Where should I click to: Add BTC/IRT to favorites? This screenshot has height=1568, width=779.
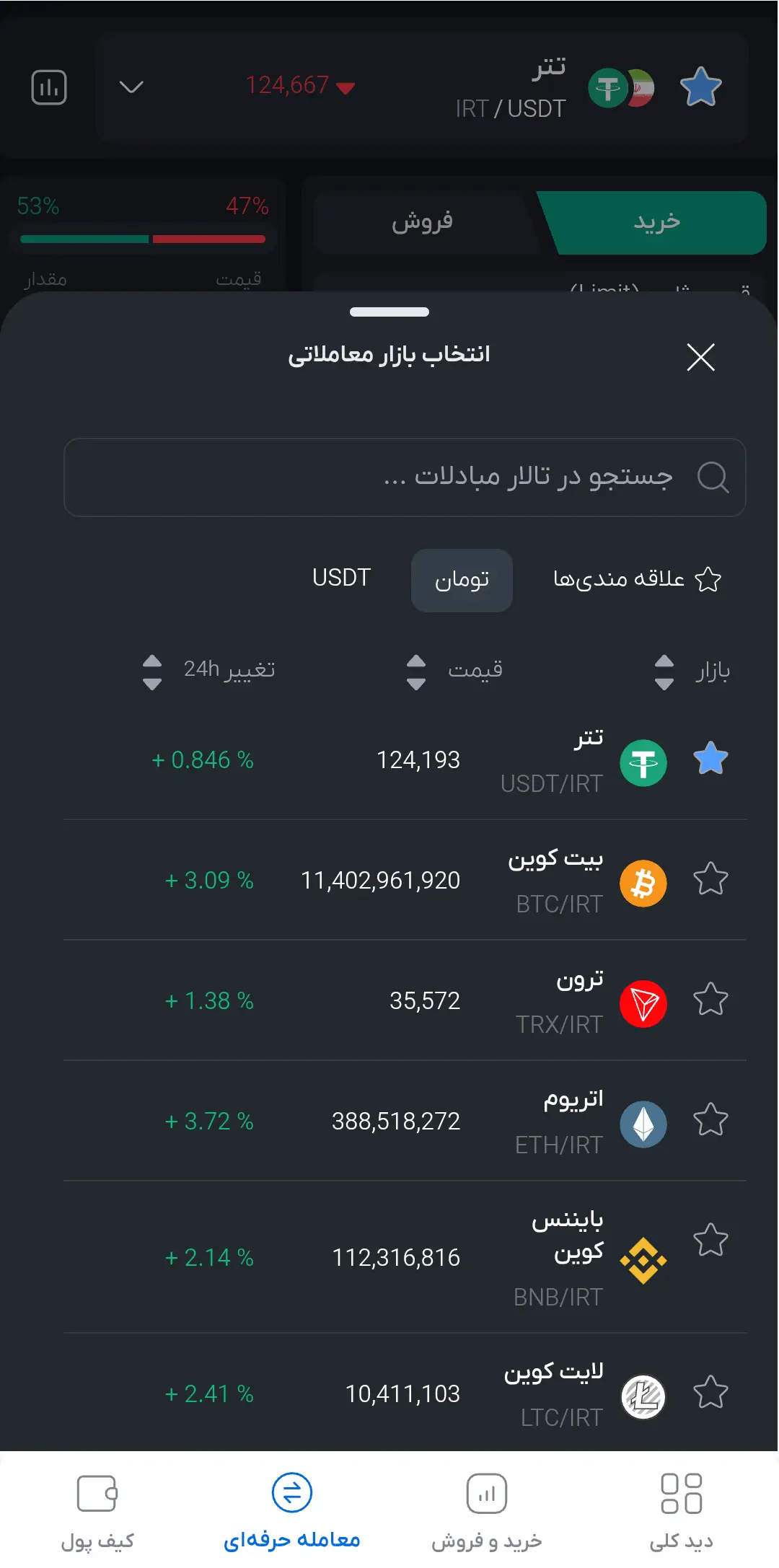710,879
